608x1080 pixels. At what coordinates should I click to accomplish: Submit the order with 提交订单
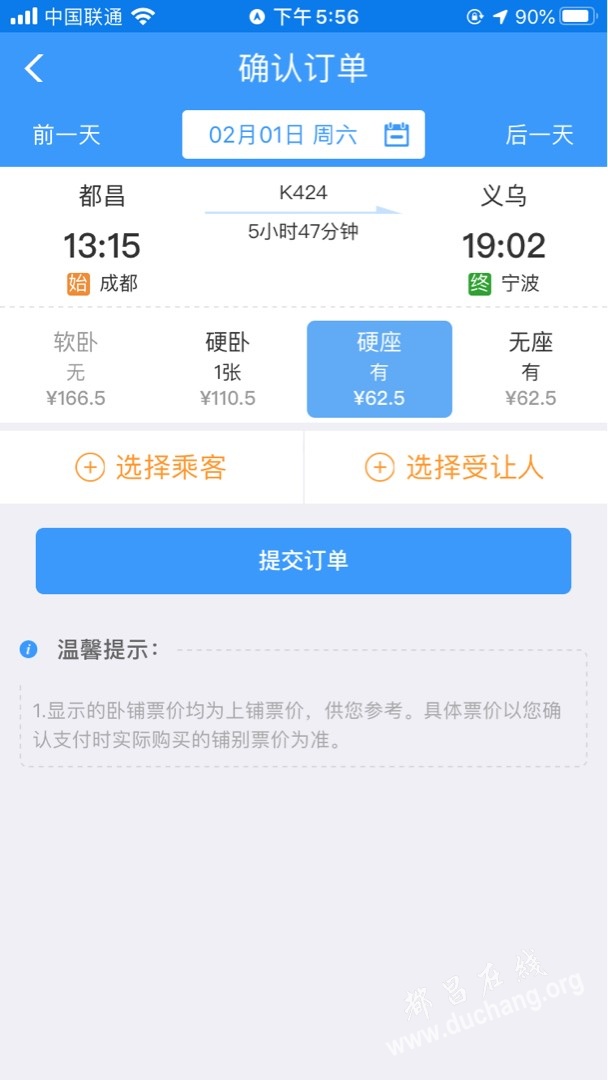(x=303, y=561)
